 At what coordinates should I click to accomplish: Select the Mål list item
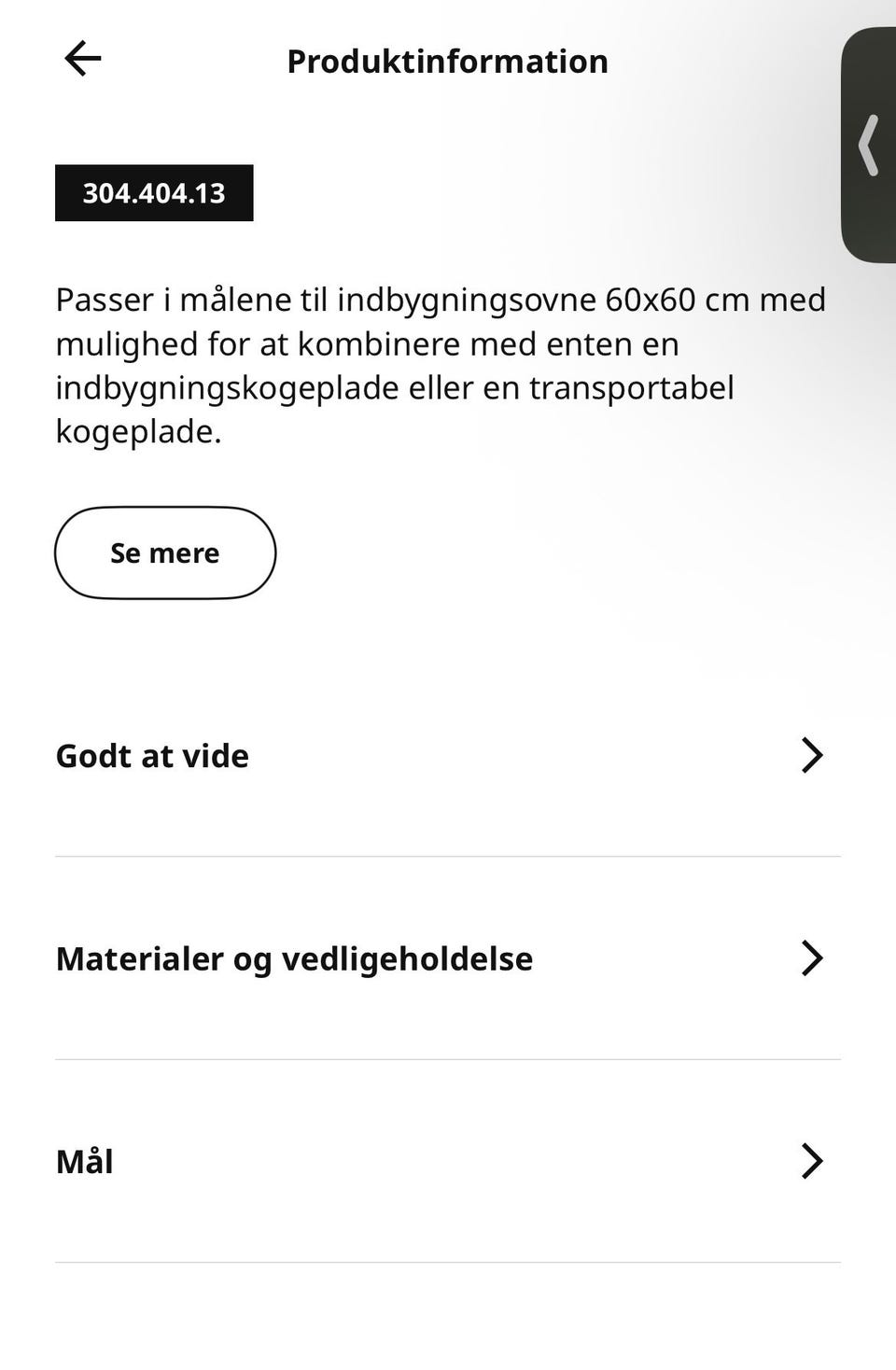[x=86, y=1161]
